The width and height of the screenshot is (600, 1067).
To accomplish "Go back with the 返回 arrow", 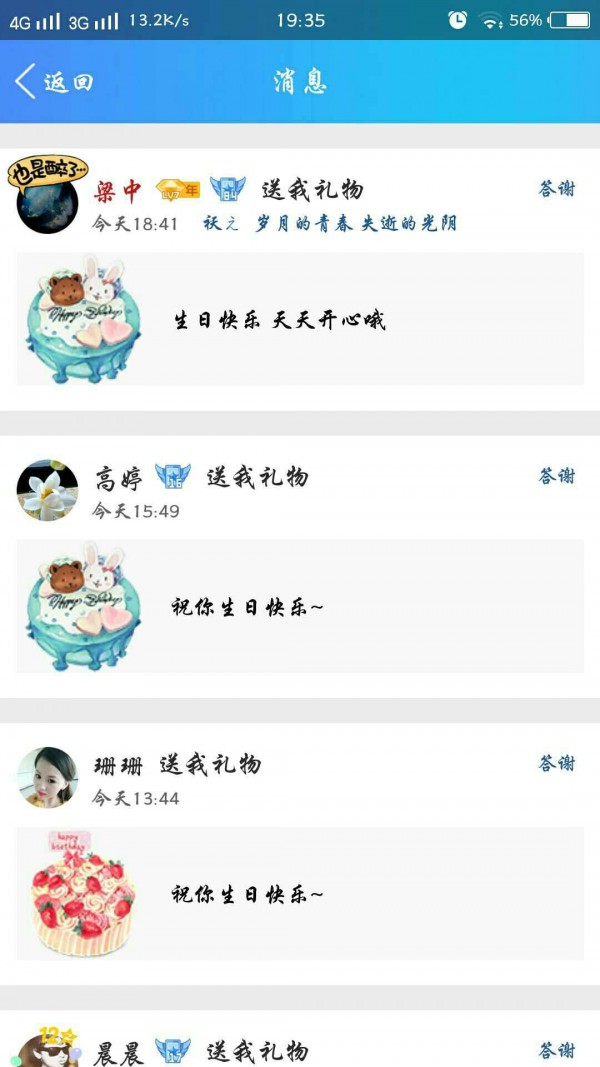I will pos(53,82).
